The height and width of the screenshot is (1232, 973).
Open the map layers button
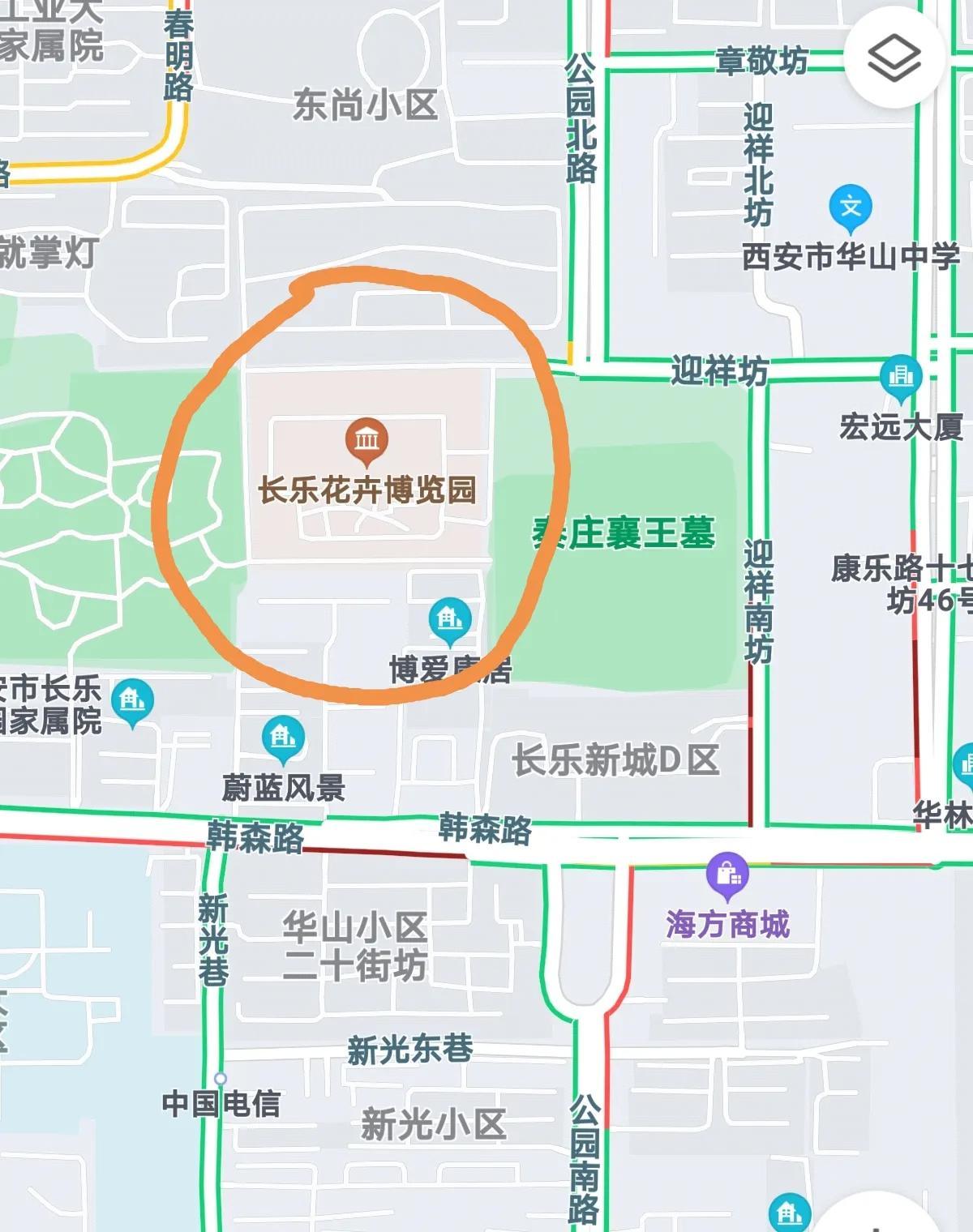894,57
